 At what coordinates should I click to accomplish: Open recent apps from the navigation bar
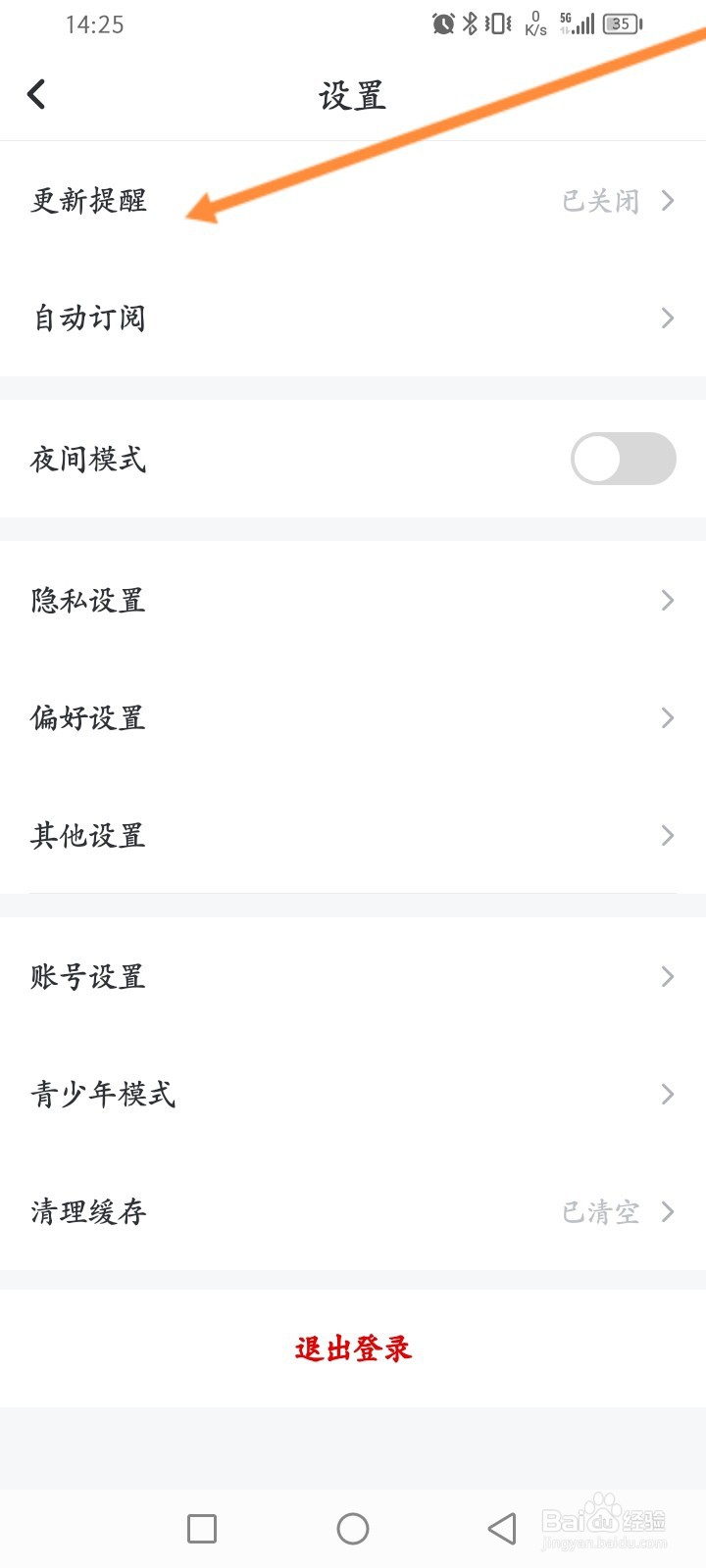(x=202, y=1528)
